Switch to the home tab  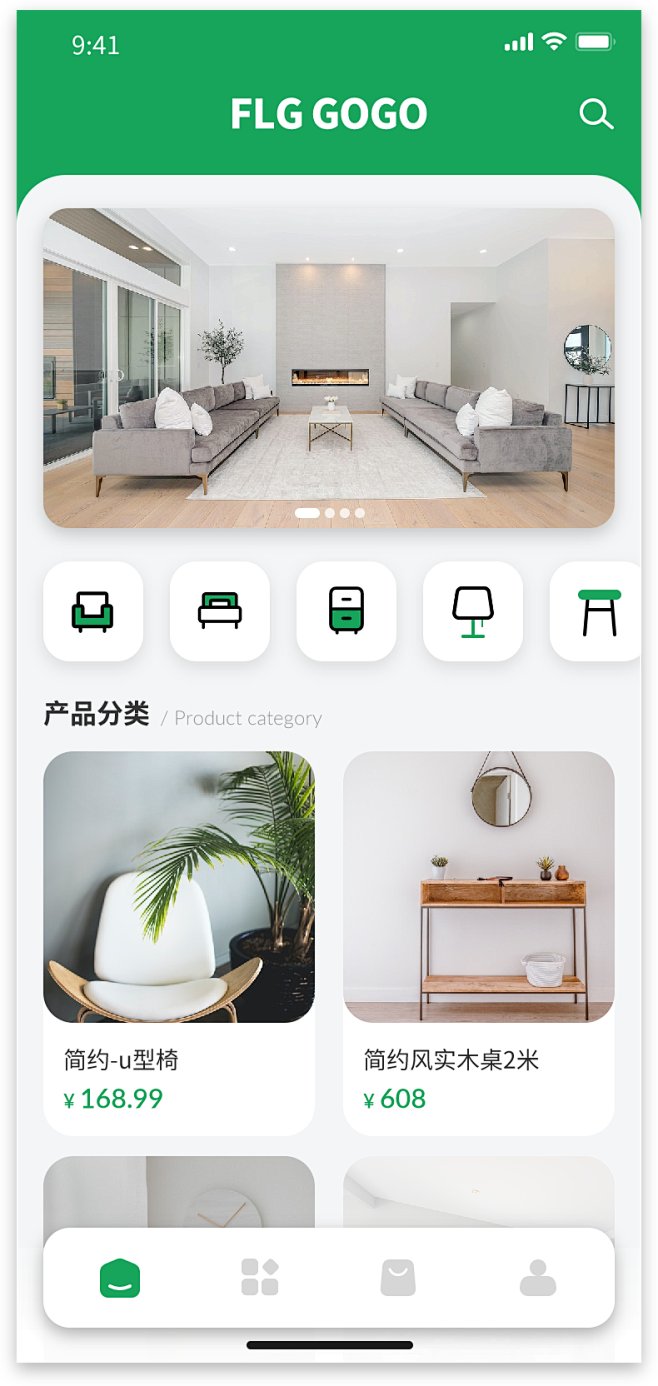click(x=120, y=1278)
